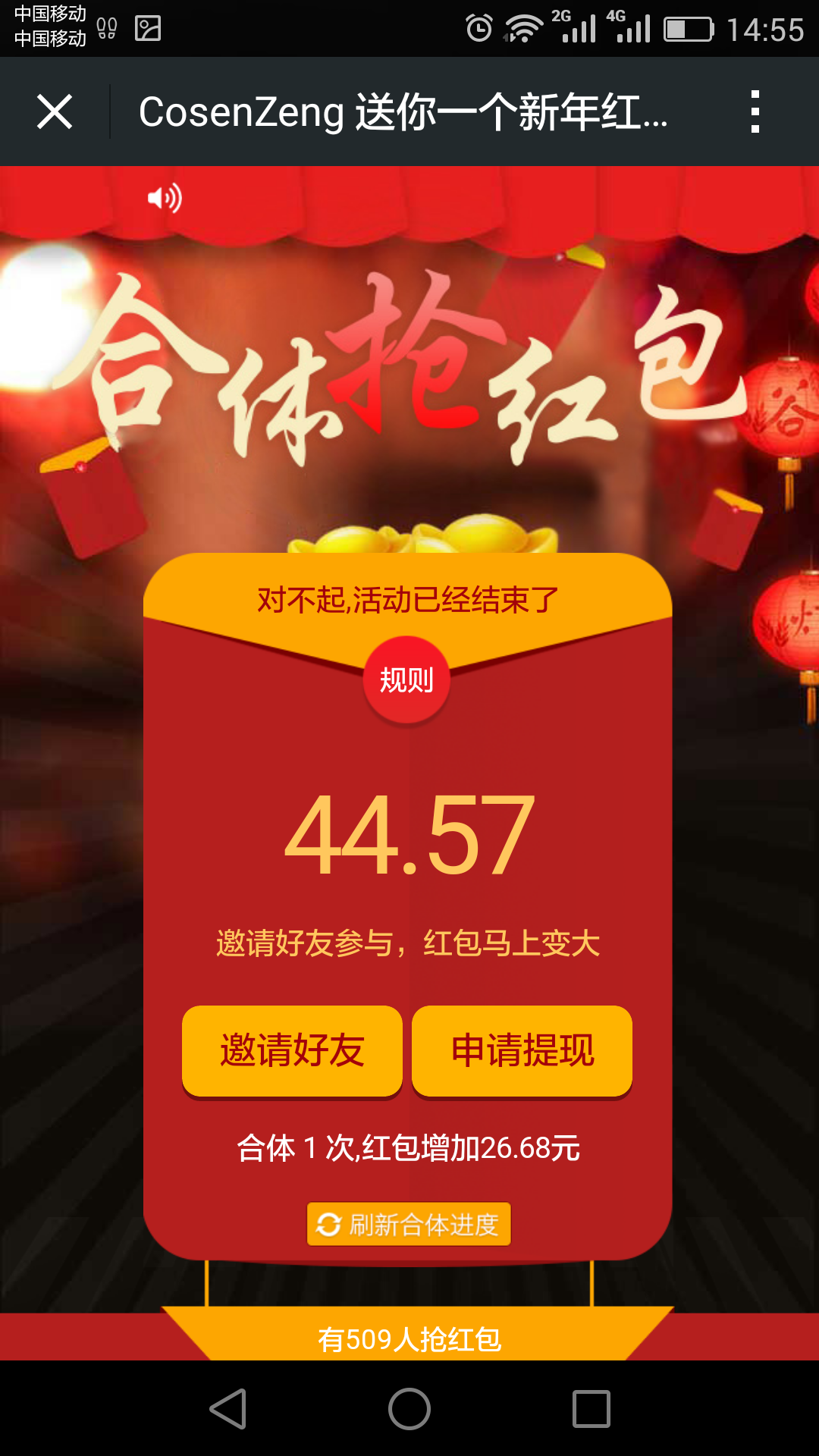Open recent apps from navigation bar
Screen dimensions: 819x1456
coord(591,1409)
